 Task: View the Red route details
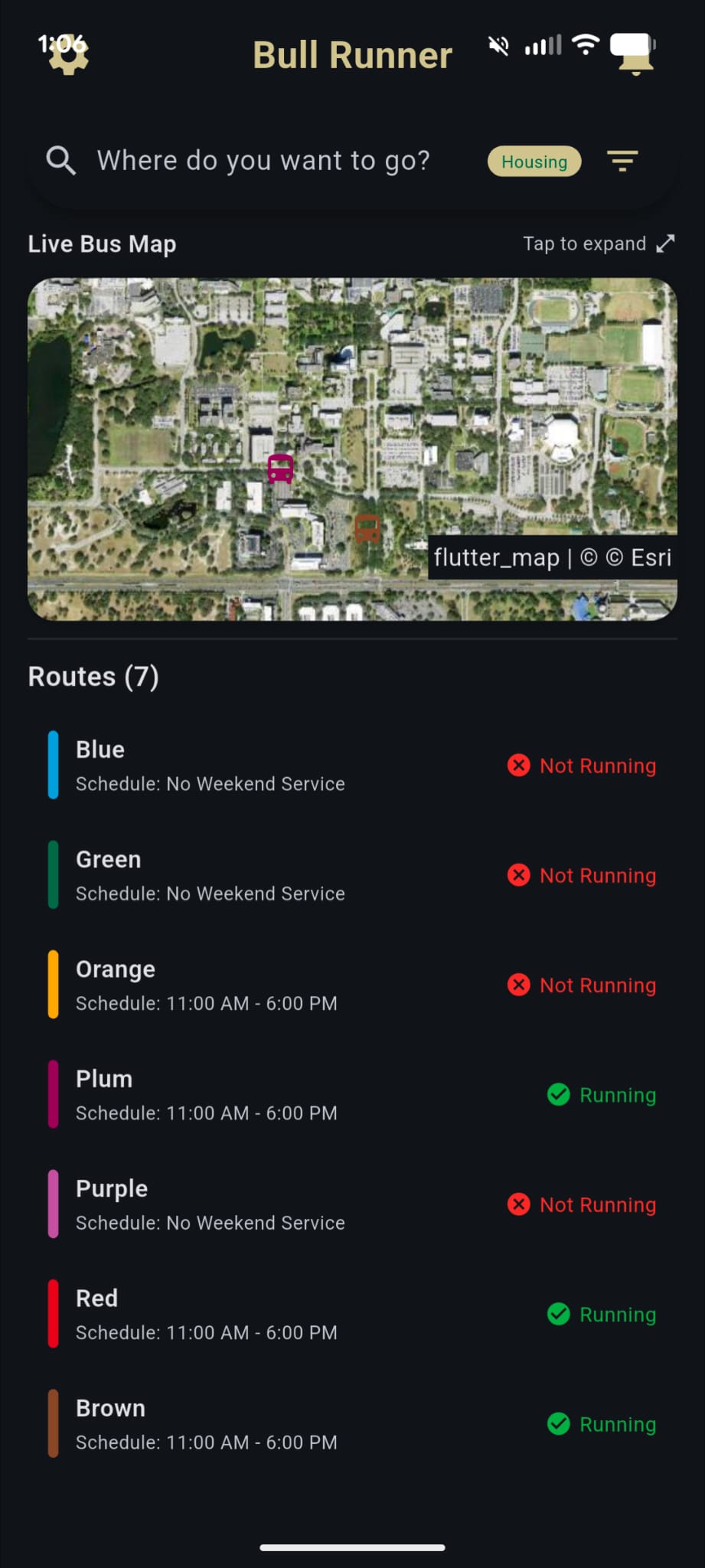tap(352, 1314)
